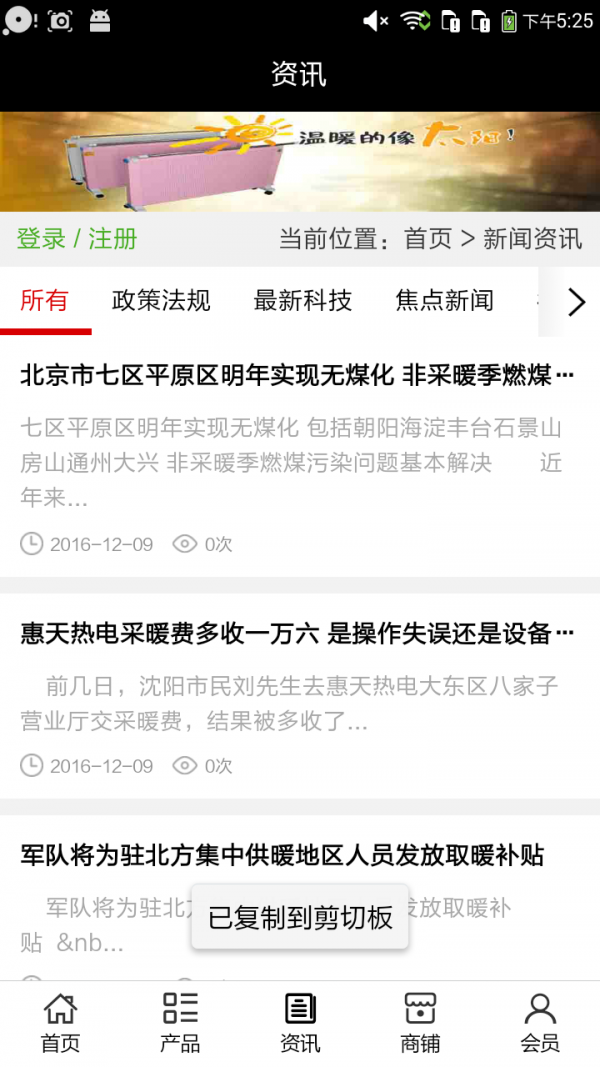Open the article 军队将为驻北方集中供暖地区人员发放取暖补贴
Screen dimensions: 600x1067
click(282, 855)
